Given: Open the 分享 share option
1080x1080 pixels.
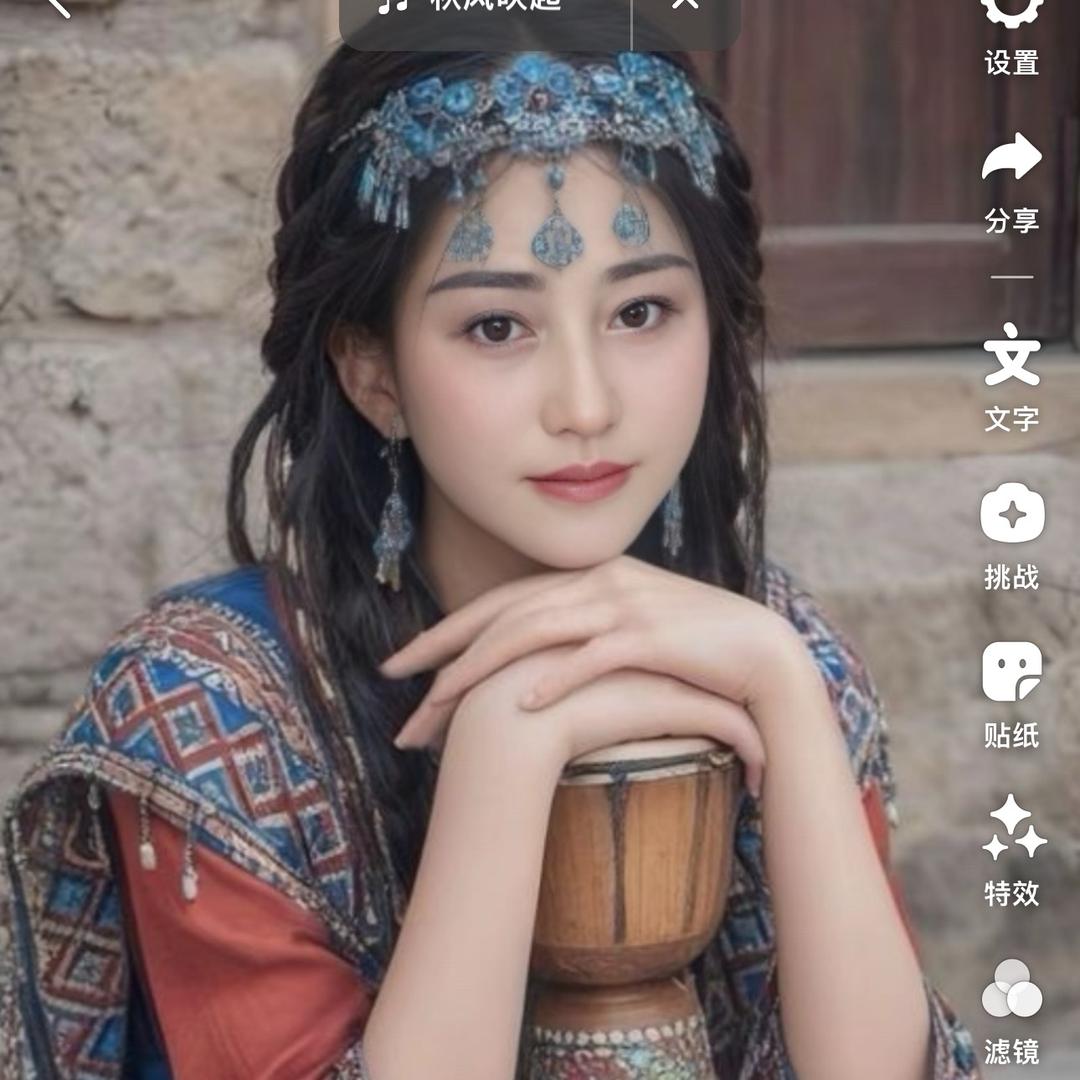Looking at the screenshot, I should coord(1012,182).
